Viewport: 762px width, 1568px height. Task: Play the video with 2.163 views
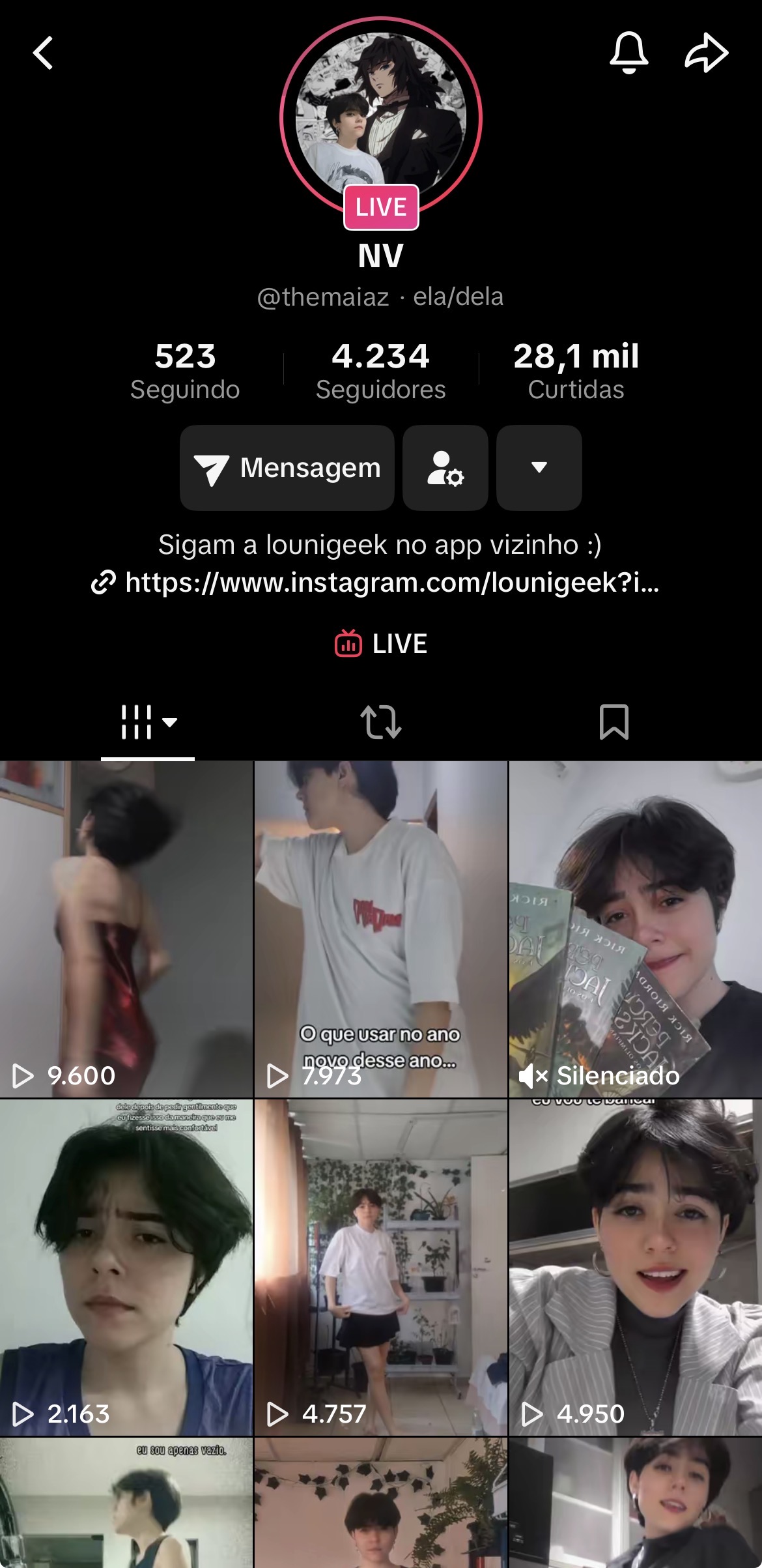(x=126, y=1268)
